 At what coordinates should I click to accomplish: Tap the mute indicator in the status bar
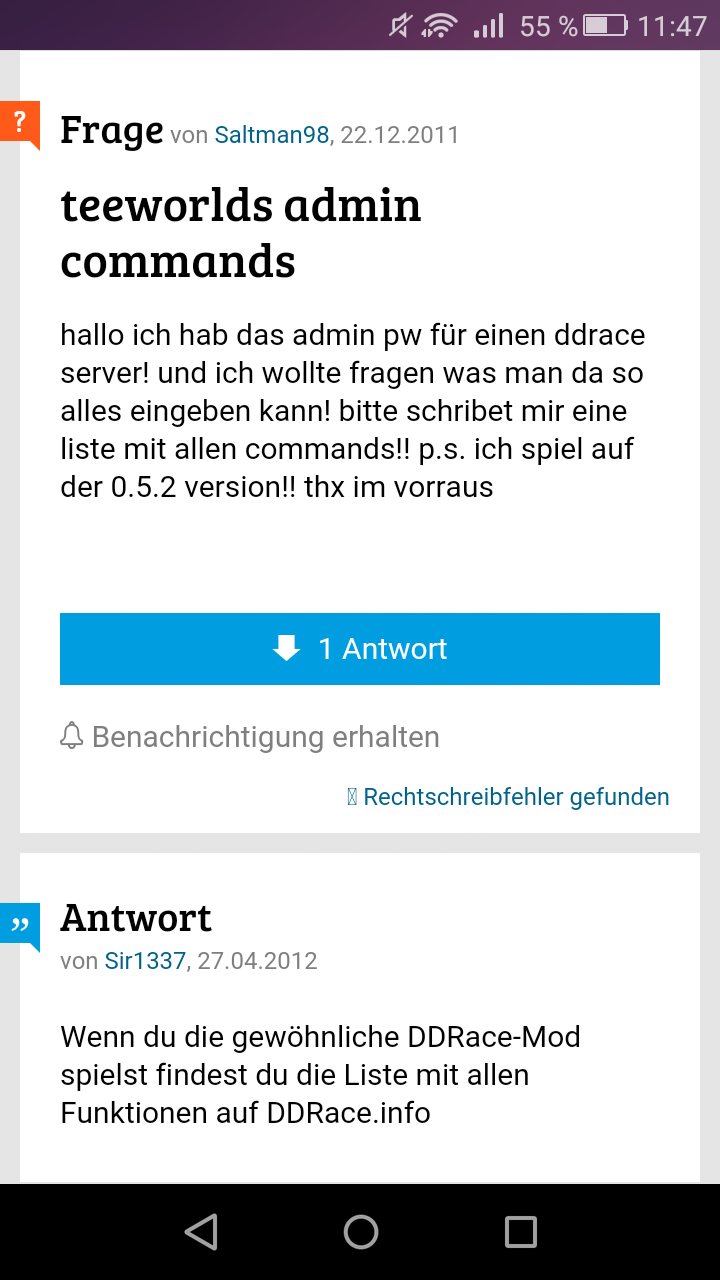398,25
